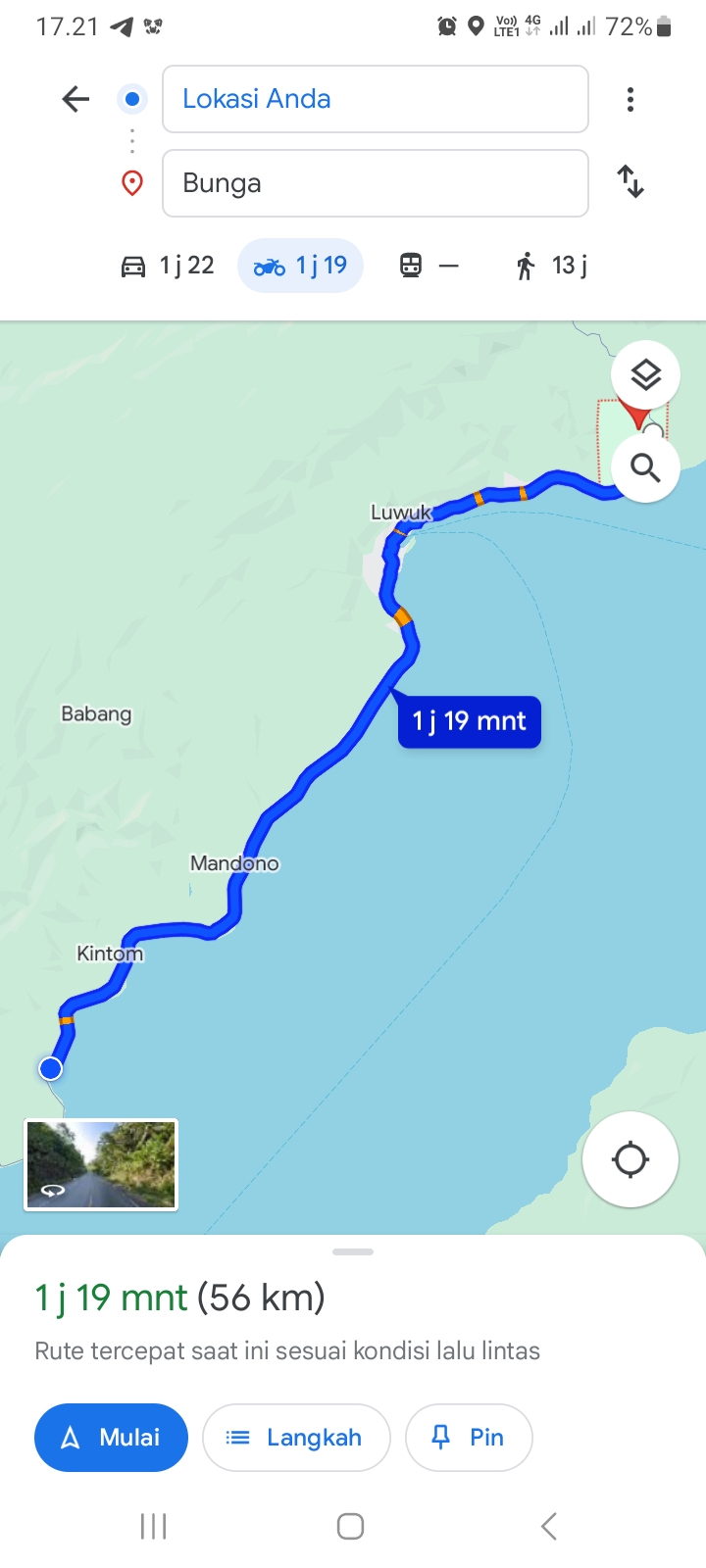
Task: Search along the route with magnifier button
Action: point(645,468)
